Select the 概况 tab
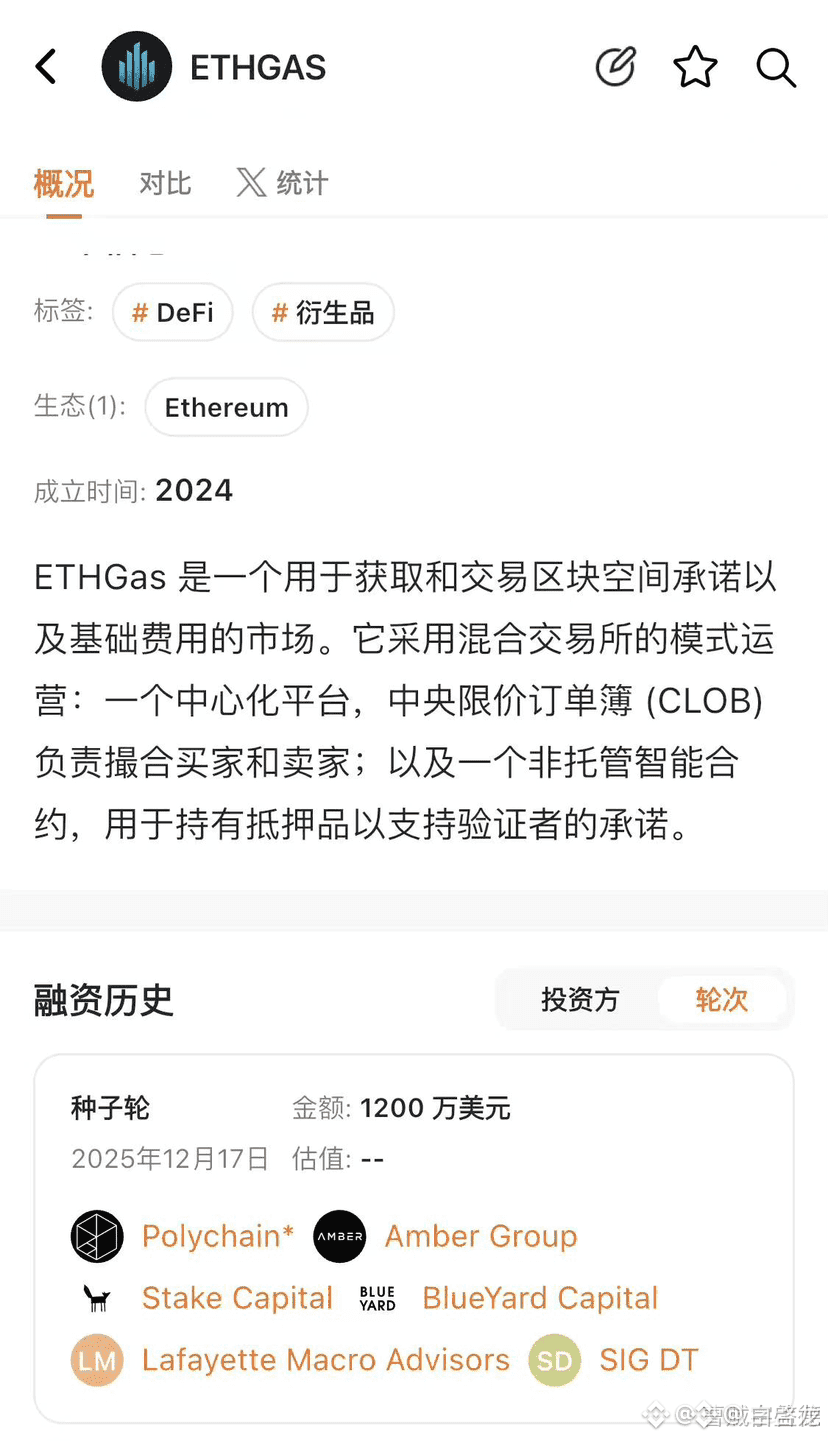The height and width of the screenshot is (1441, 828). pyautogui.click(x=64, y=183)
